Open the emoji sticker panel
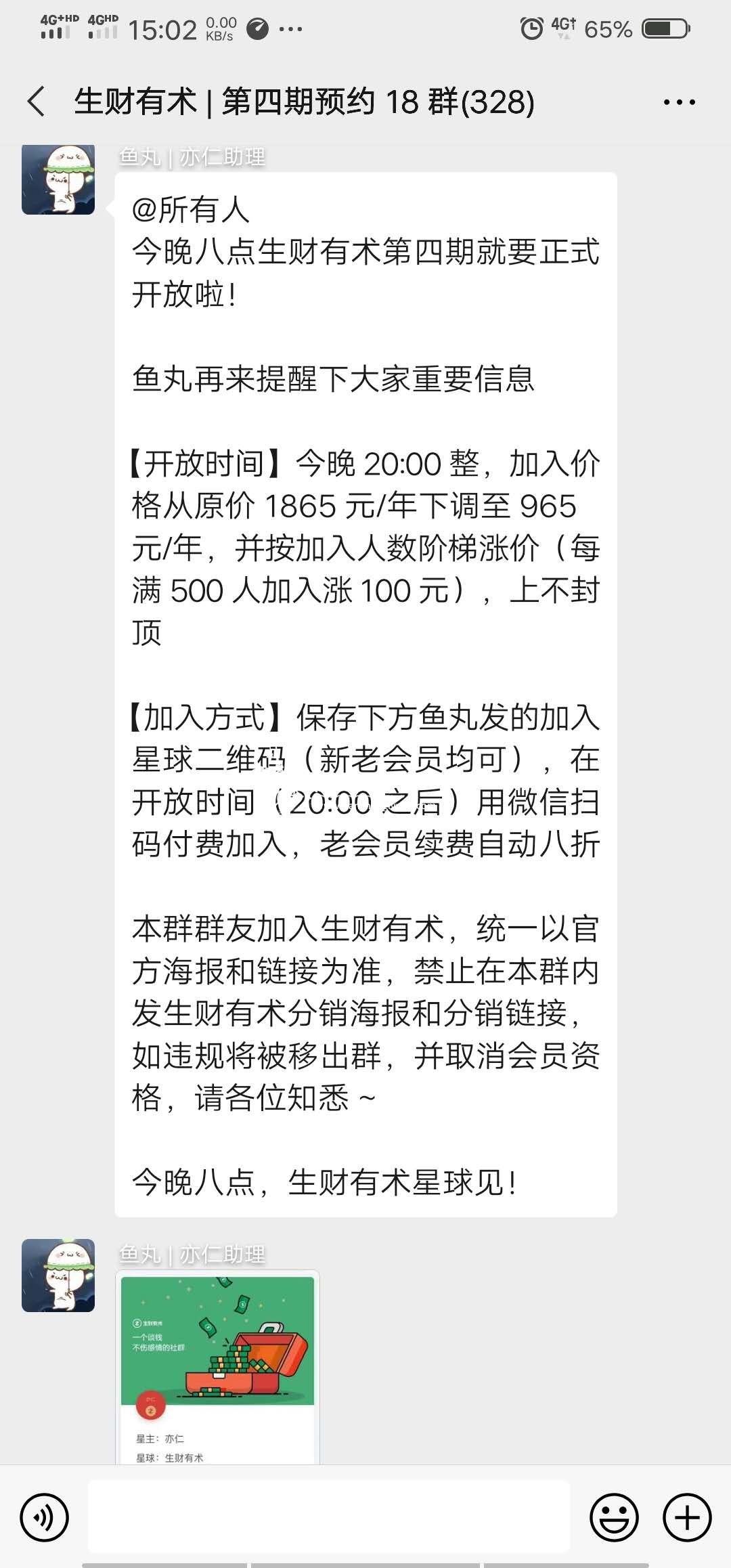This screenshot has height=1568, width=731. 614,1518
